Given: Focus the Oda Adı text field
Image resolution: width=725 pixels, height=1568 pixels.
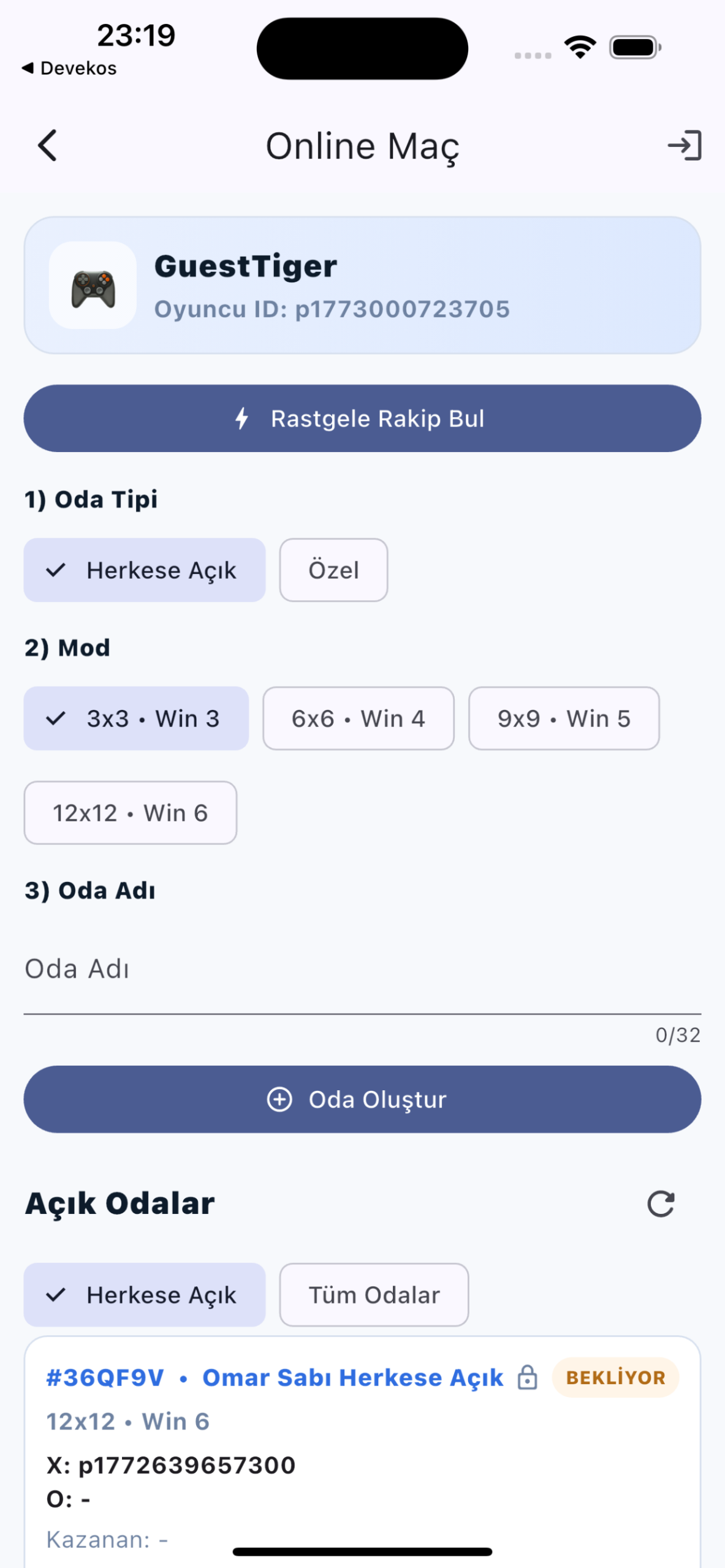Looking at the screenshot, I should (362, 970).
